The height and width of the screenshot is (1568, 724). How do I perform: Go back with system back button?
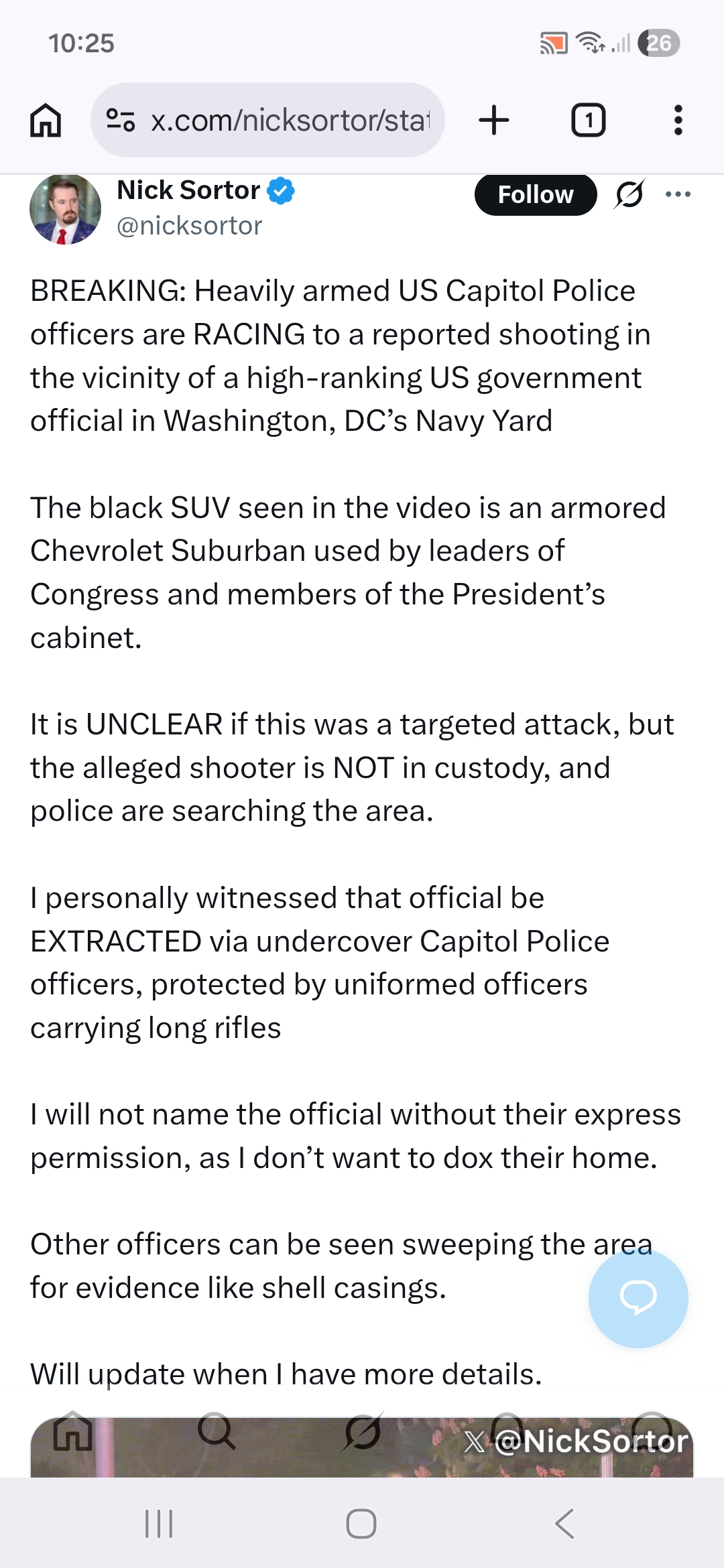click(564, 1524)
